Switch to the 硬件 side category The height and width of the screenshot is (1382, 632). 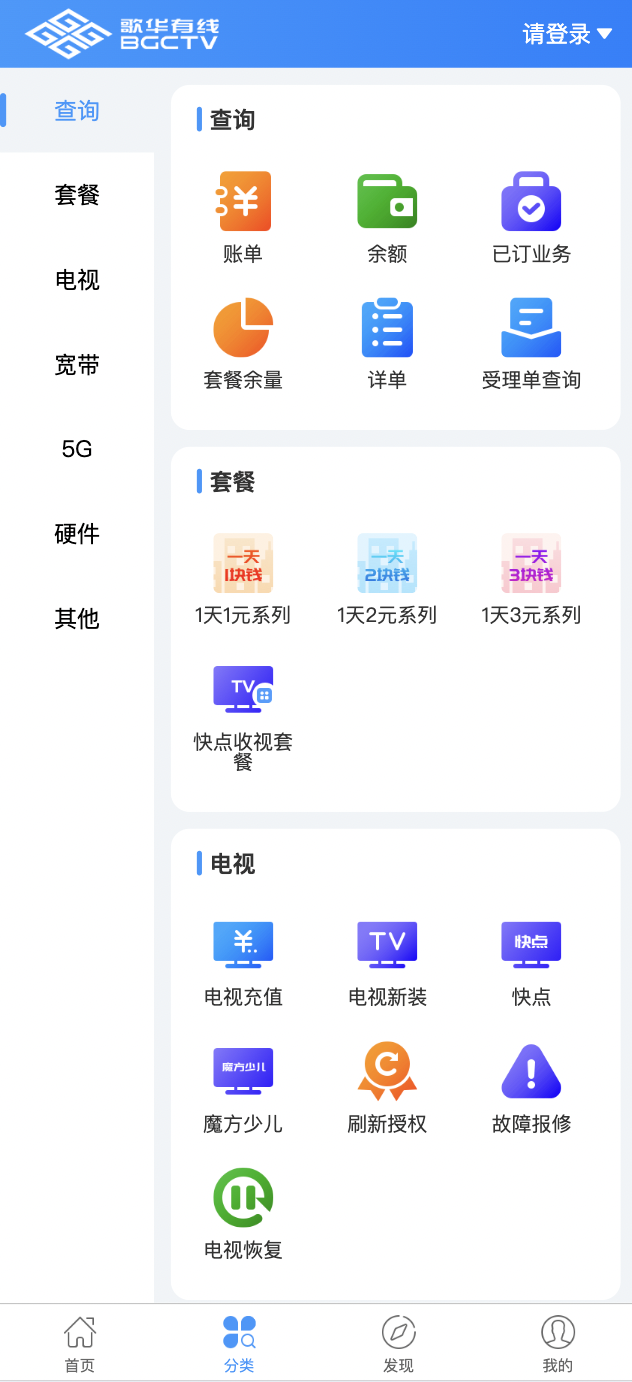pyautogui.click(x=77, y=534)
